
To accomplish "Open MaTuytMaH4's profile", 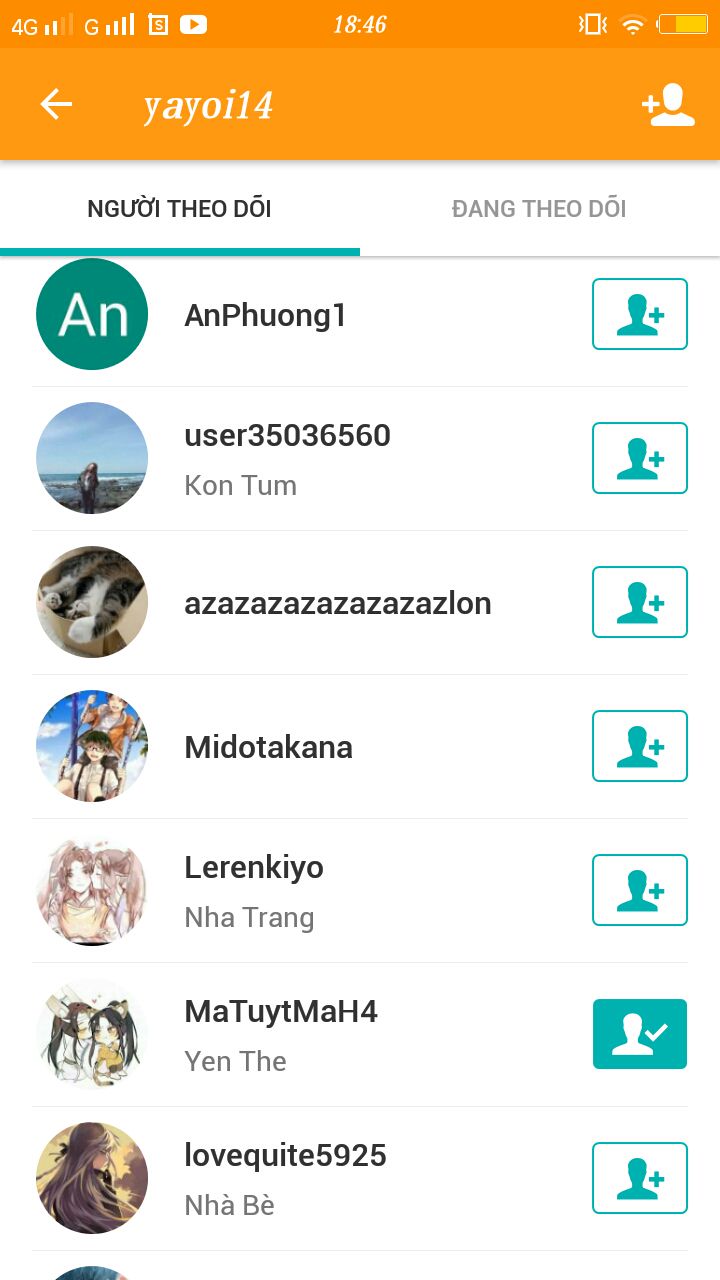I will click(x=280, y=1034).
